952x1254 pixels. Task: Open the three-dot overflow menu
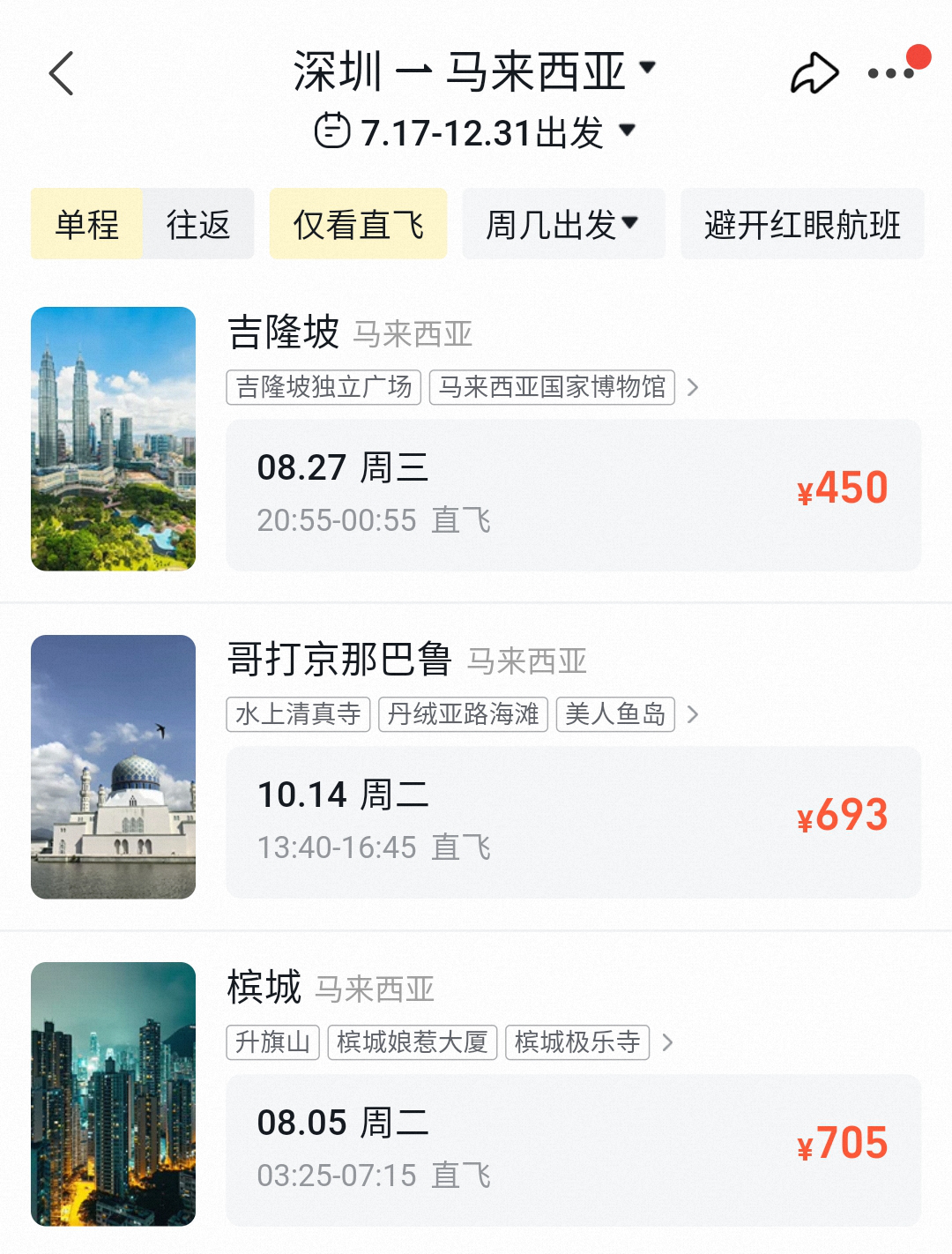(891, 73)
